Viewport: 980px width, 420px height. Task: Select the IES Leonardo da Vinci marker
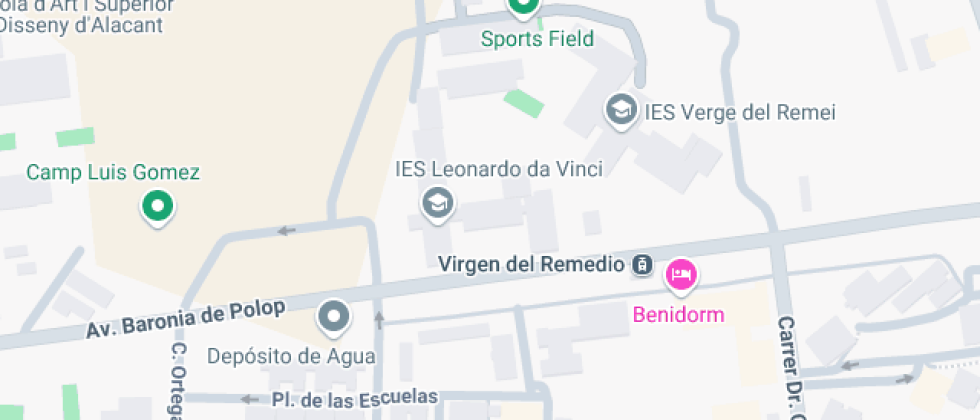coord(438,204)
